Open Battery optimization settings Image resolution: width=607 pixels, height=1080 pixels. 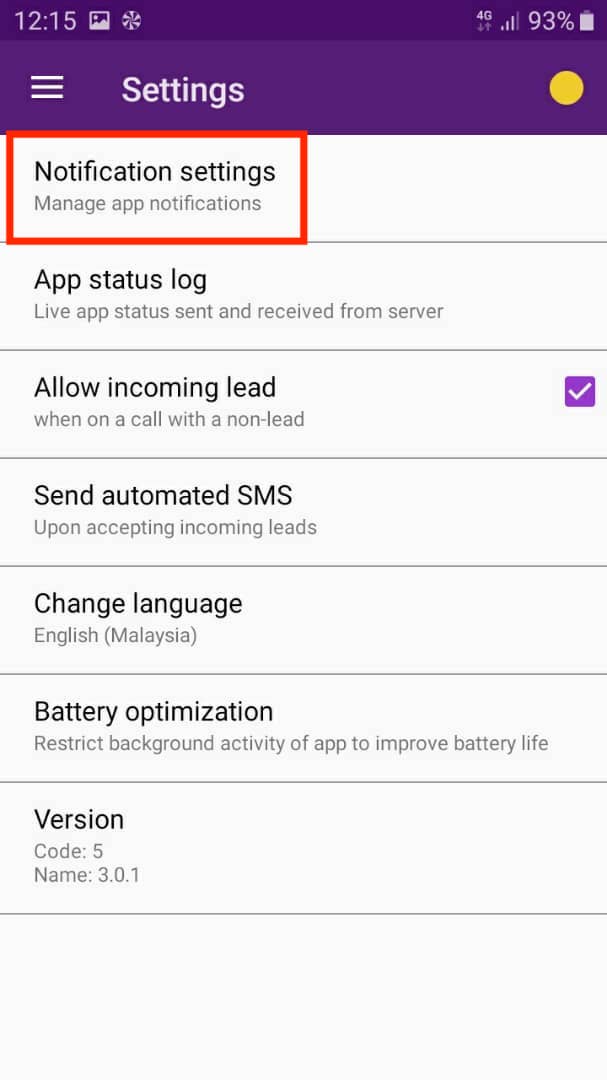coord(303,728)
